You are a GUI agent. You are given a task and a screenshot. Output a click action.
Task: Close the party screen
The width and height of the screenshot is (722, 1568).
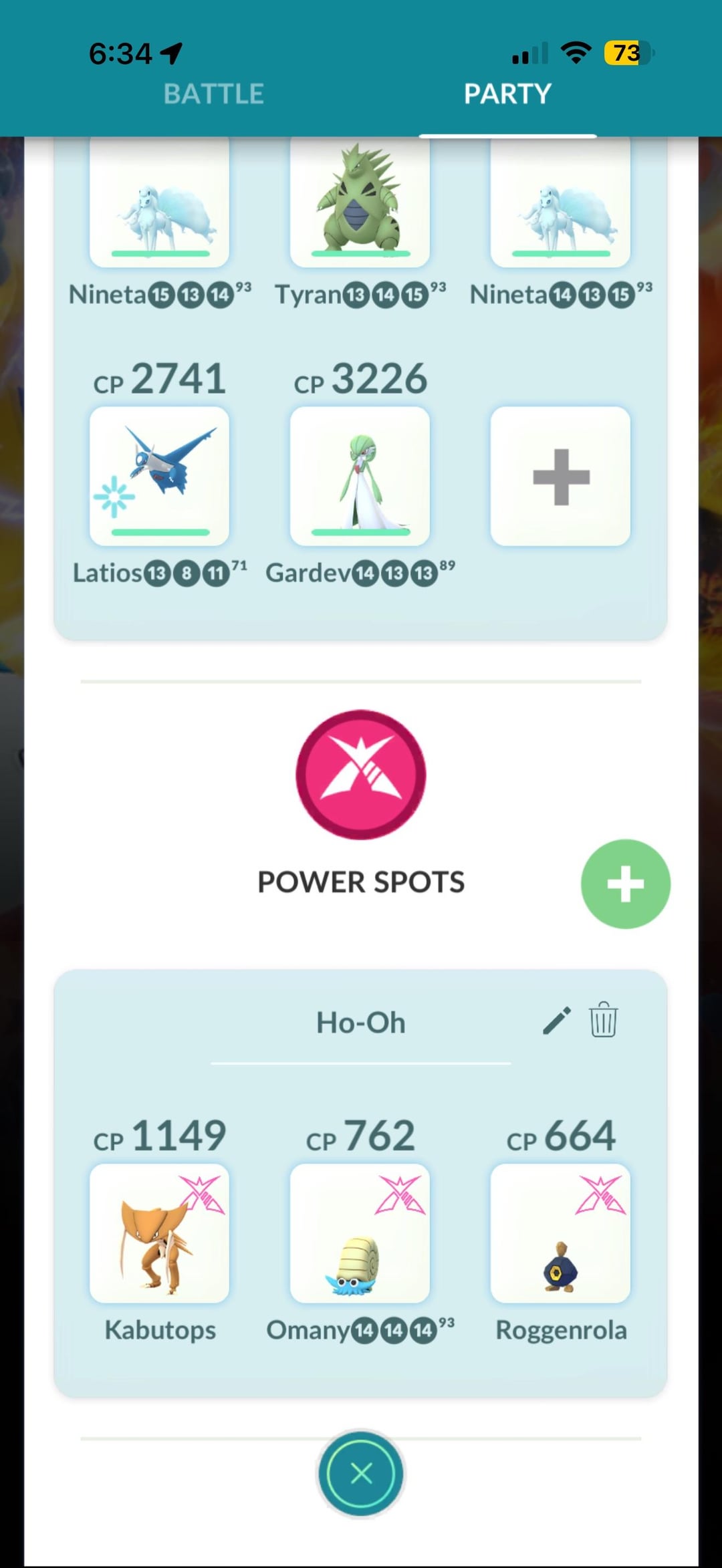click(x=361, y=1473)
